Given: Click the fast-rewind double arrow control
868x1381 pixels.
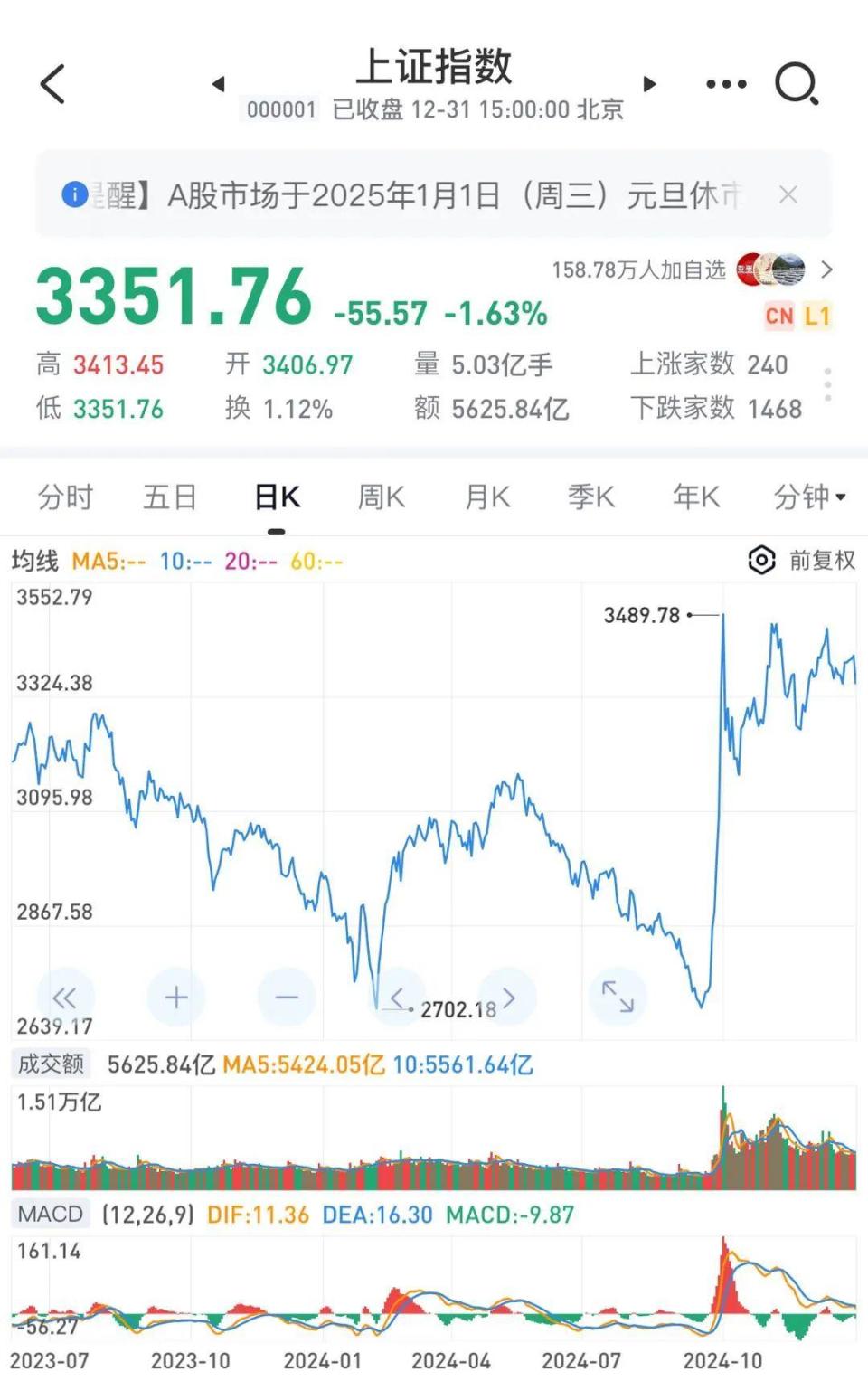Looking at the screenshot, I should tap(66, 997).
